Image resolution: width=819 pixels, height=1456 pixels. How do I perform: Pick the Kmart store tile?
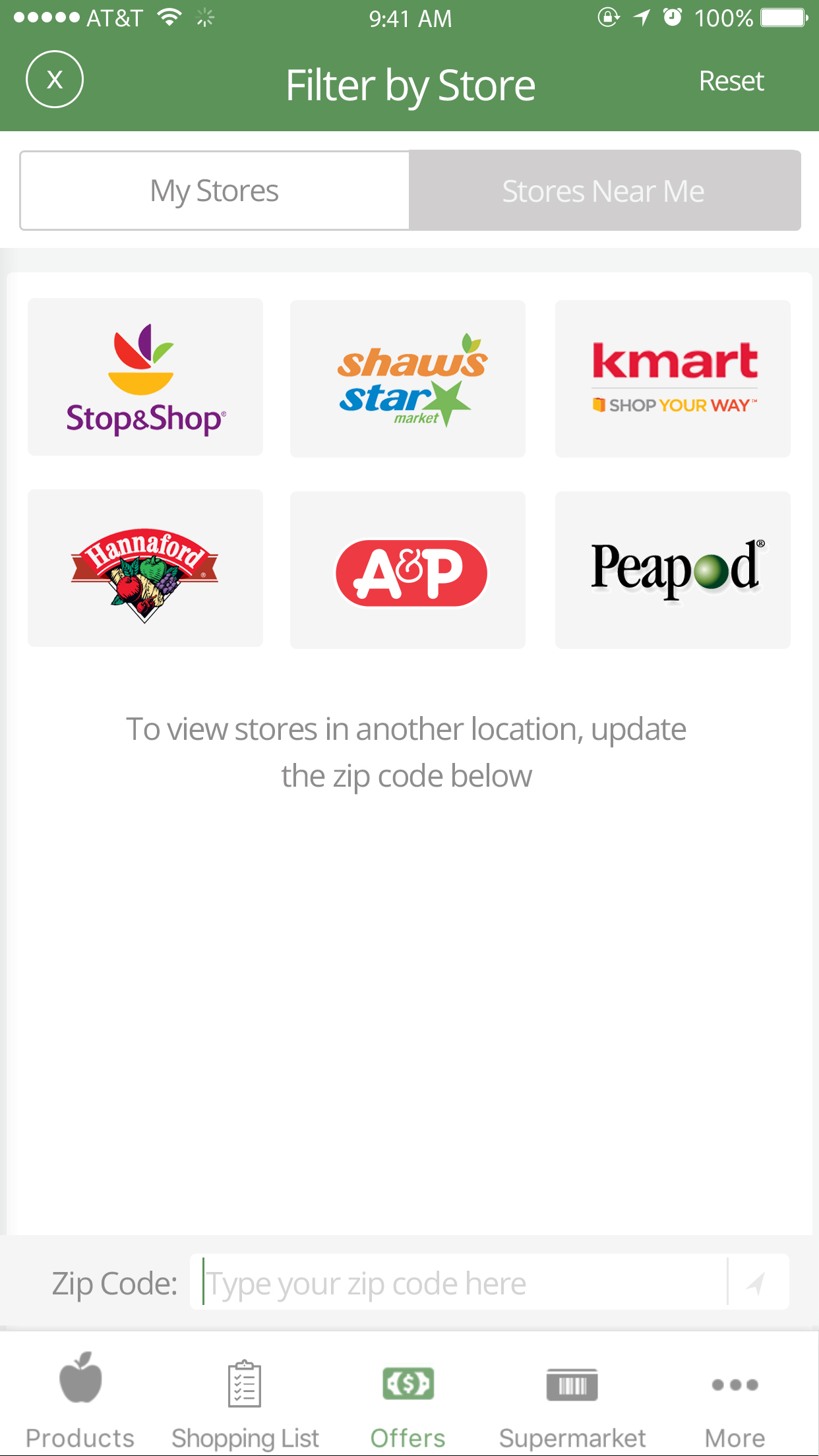click(x=673, y=379)
